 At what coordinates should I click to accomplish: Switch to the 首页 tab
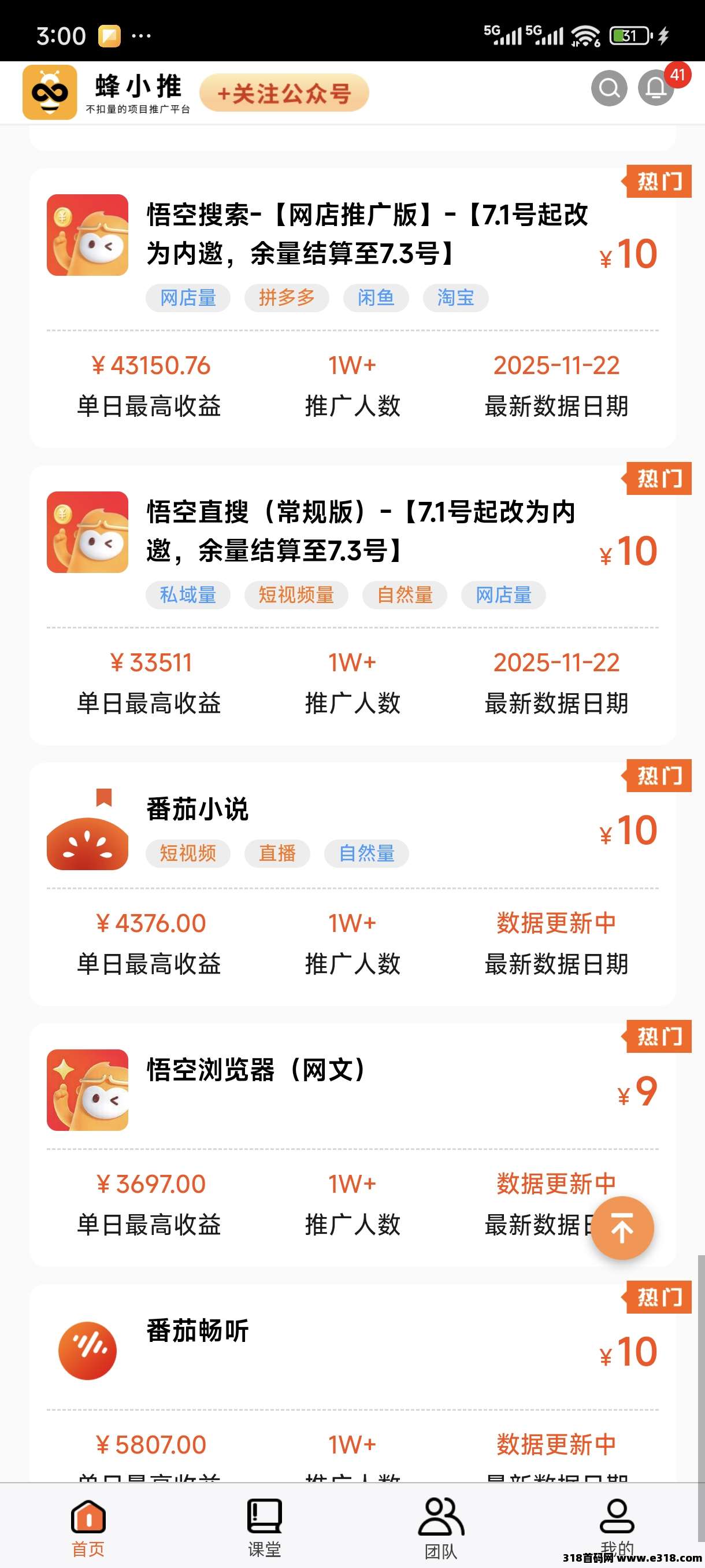pos(88,1526)
